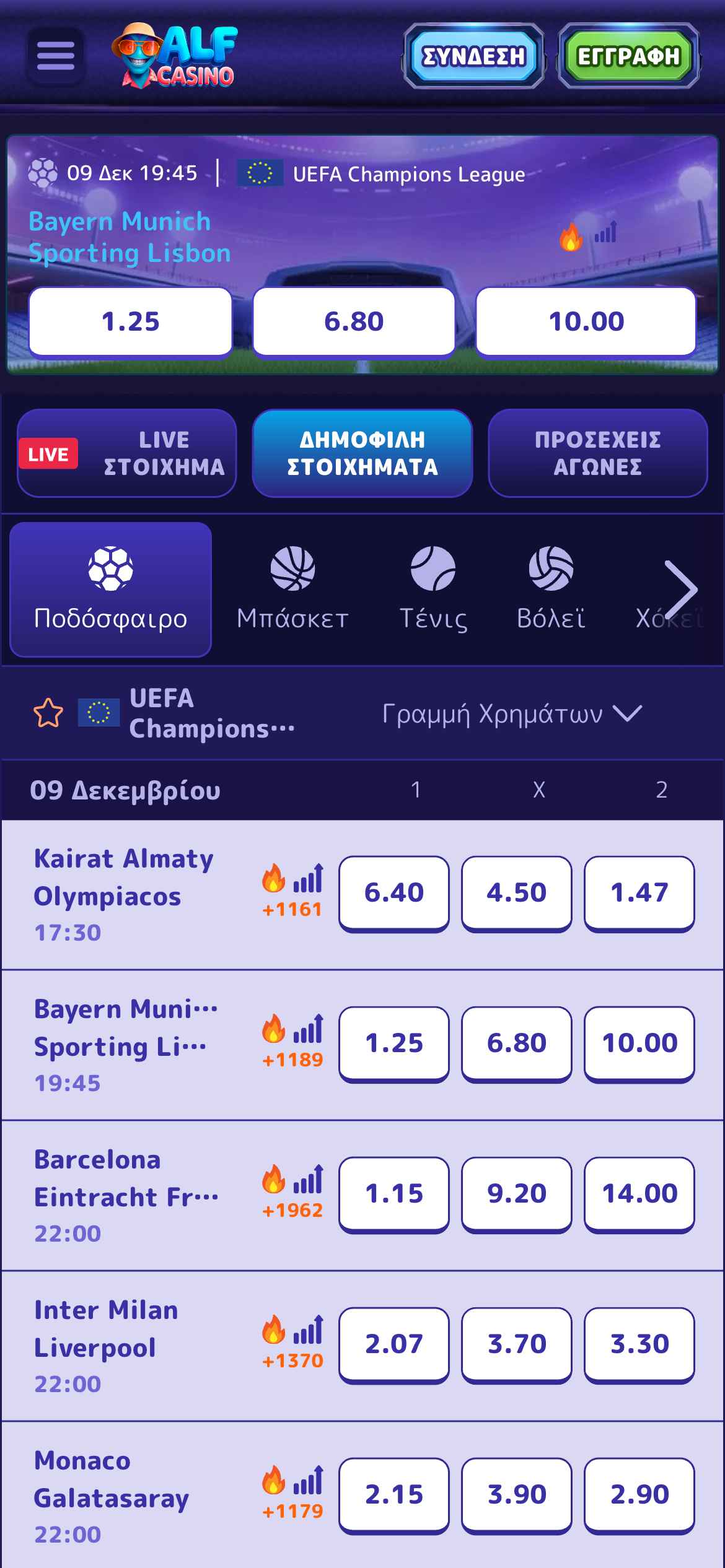The width and height of the screenshot is (725, 1568).
Task: Switch to ΠΡΟΣΕΧΕΙΣ ΑΓΩΝΕΣ tab
Action: 597,453
